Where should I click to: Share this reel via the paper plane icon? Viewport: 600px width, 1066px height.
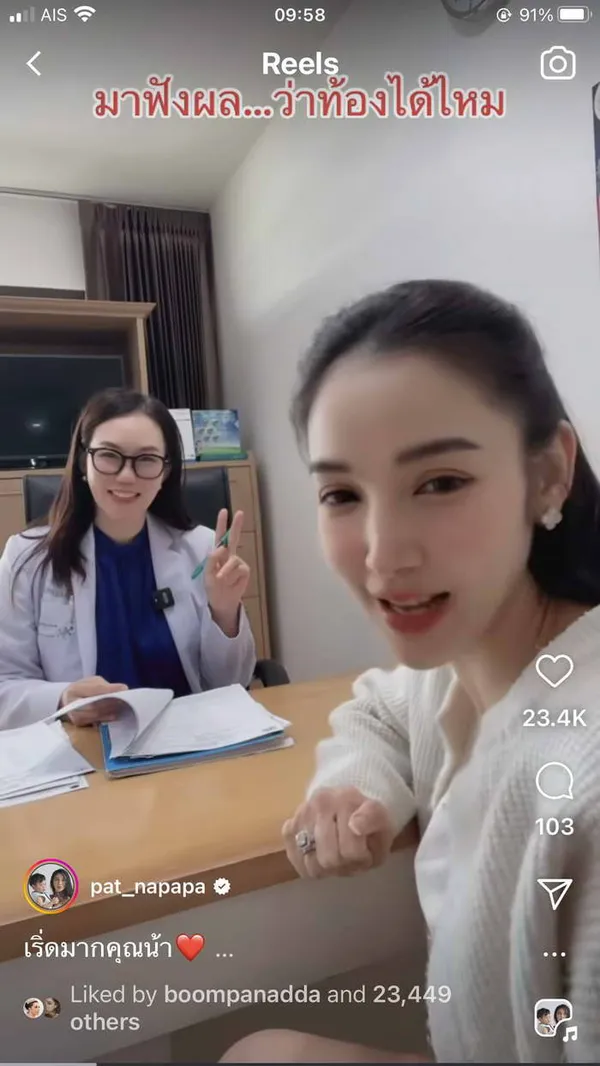click(554, 893)
